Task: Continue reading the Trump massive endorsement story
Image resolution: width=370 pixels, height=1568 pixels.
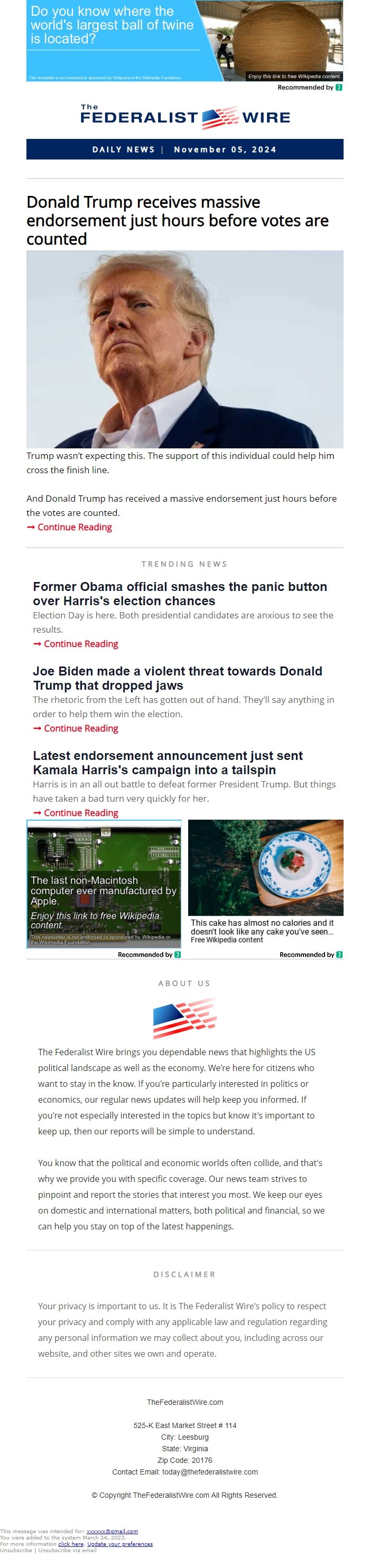Action: [74, 527]
